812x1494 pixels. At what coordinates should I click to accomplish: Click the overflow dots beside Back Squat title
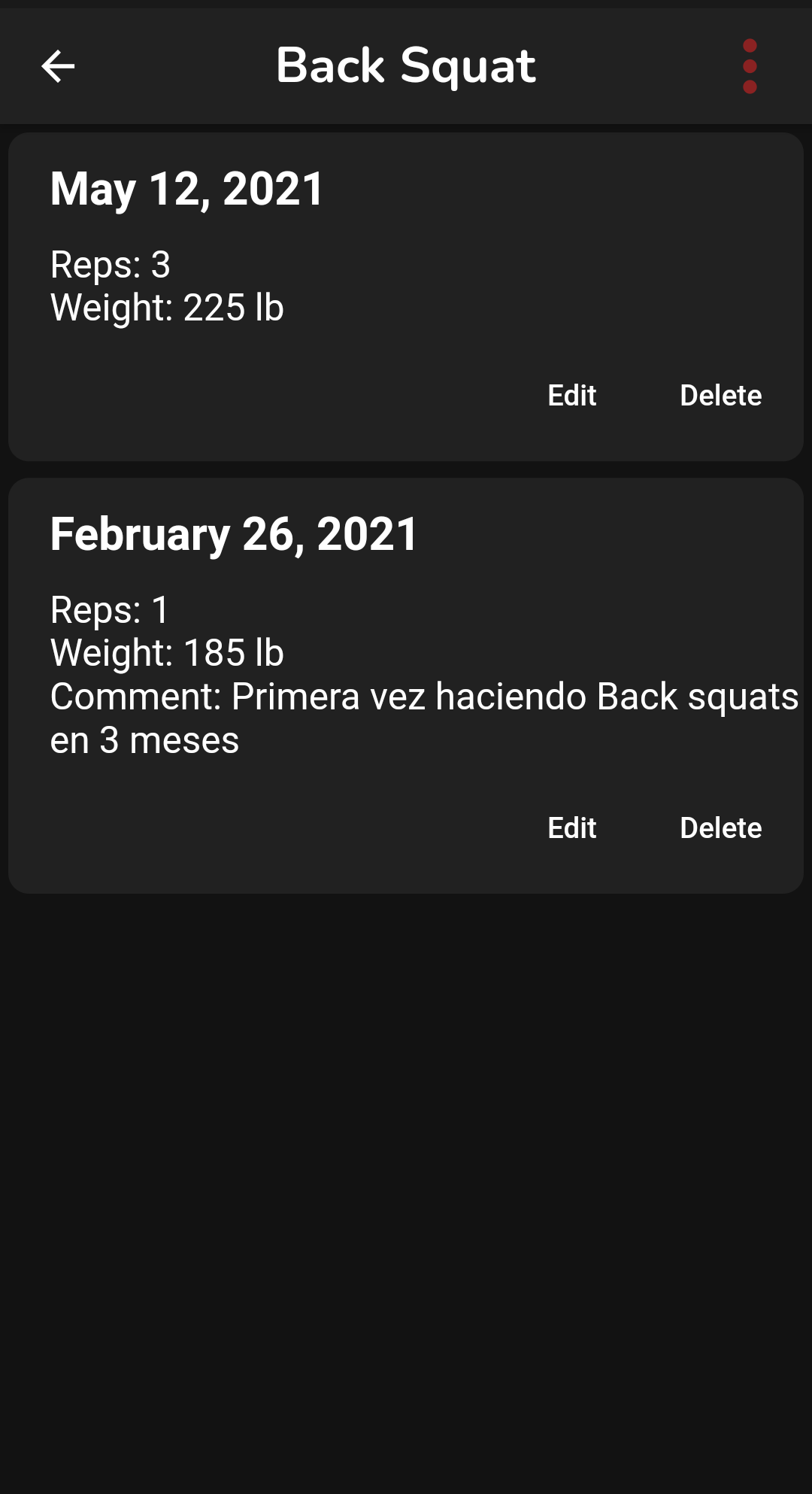click(x=748, y=66)
